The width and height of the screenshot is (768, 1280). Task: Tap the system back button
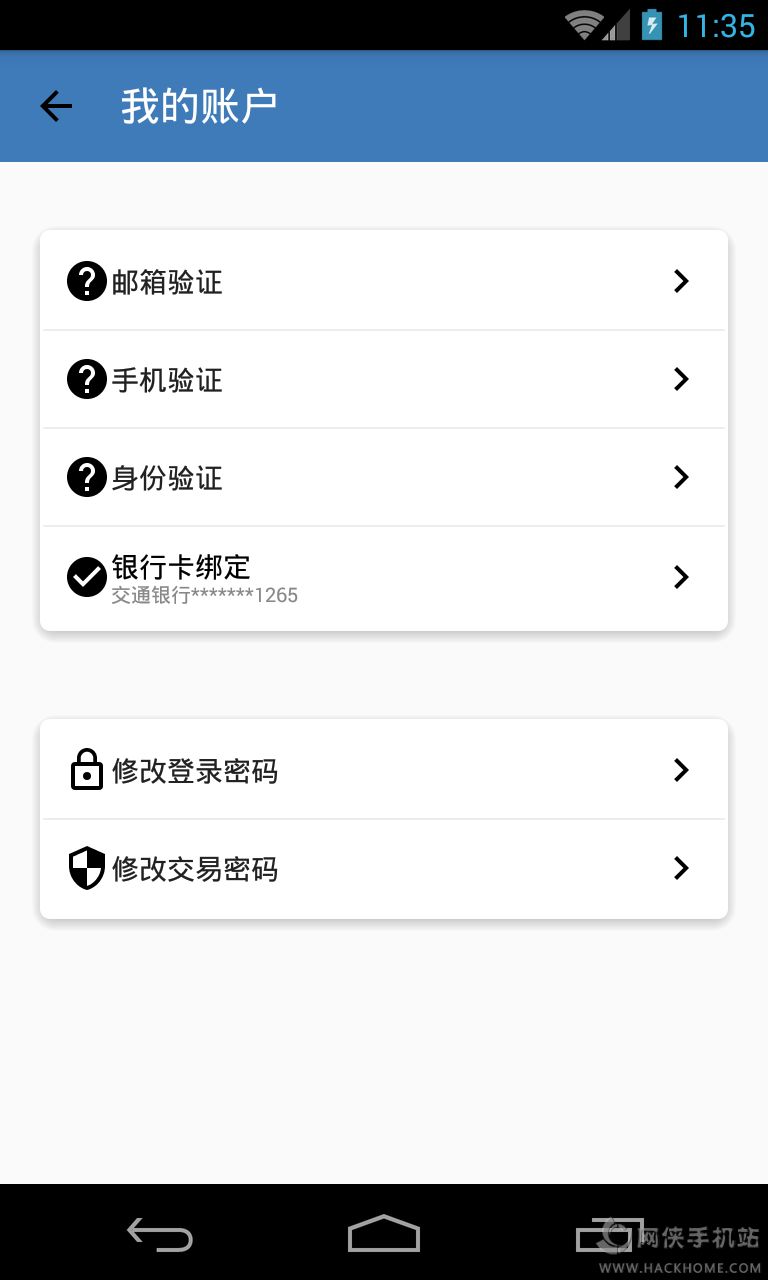click(160, 1234)
